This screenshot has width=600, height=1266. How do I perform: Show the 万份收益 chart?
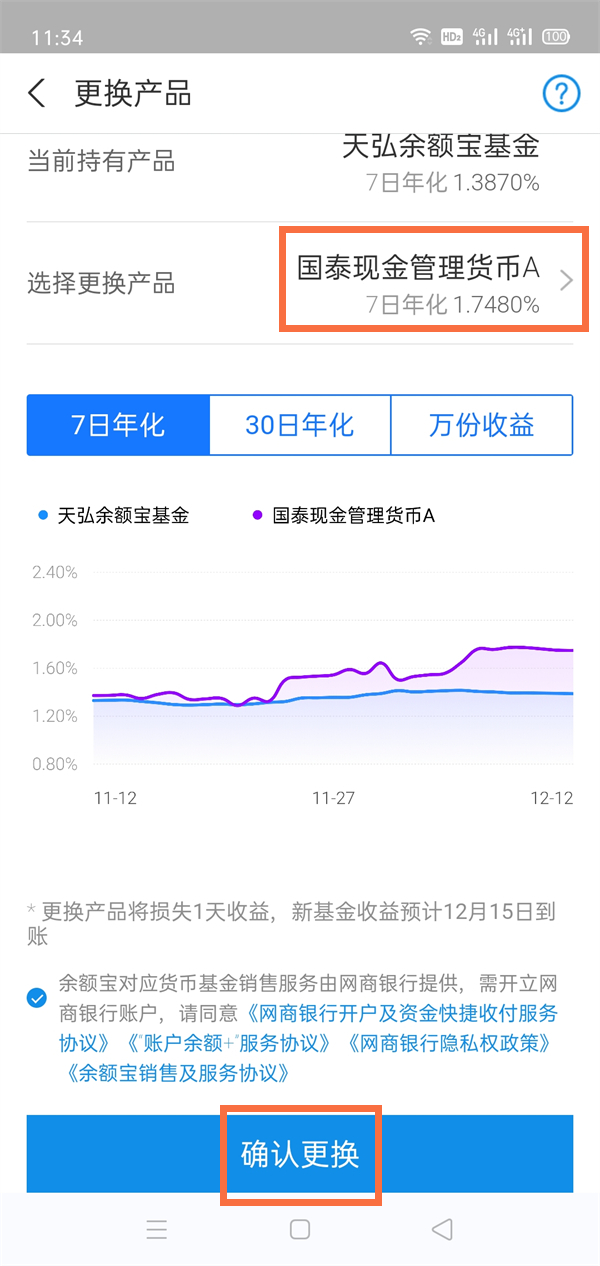pyautogui.click(x=481, y=425)
